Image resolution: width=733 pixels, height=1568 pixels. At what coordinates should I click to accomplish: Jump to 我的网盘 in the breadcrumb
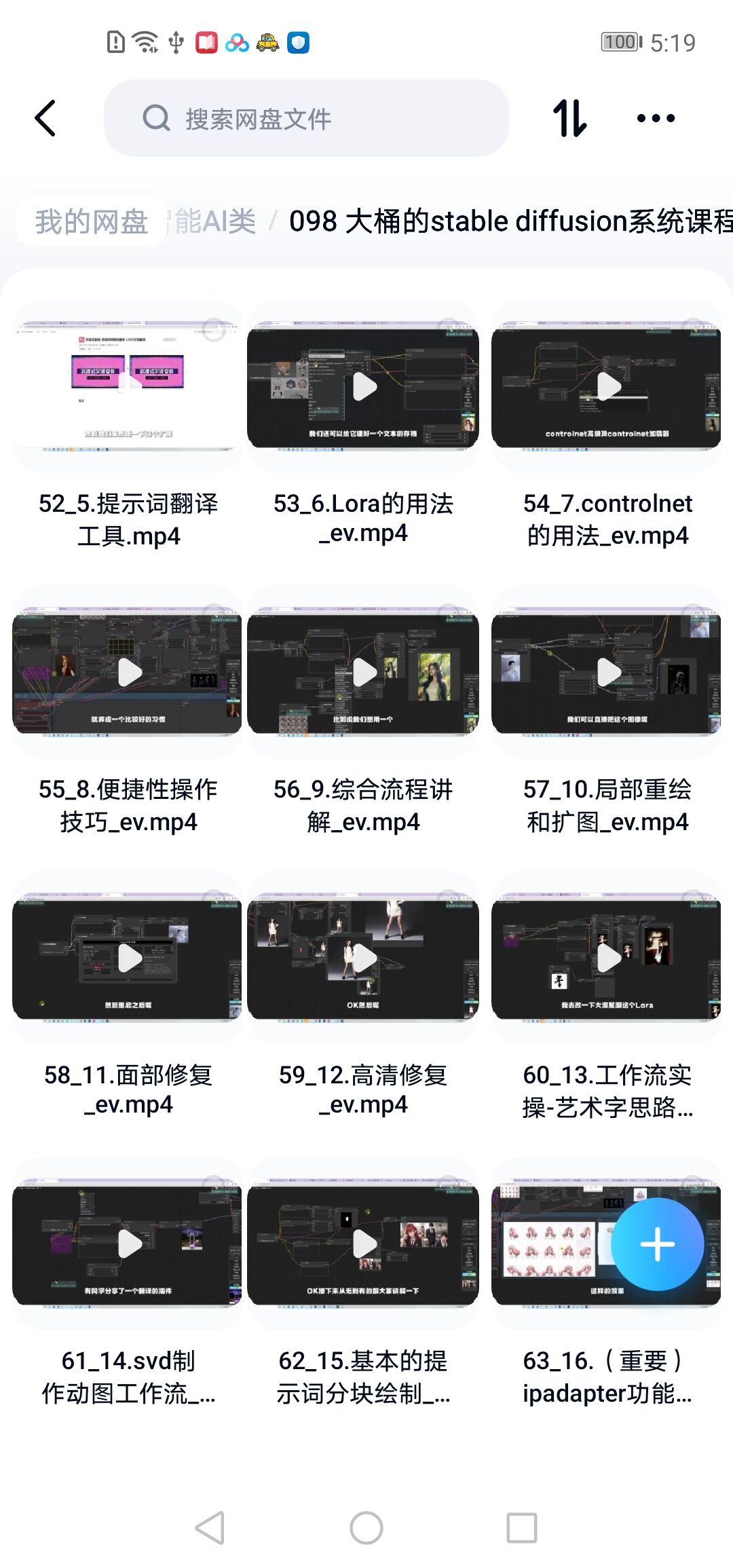pyautogui.click(x=92, y=221)
